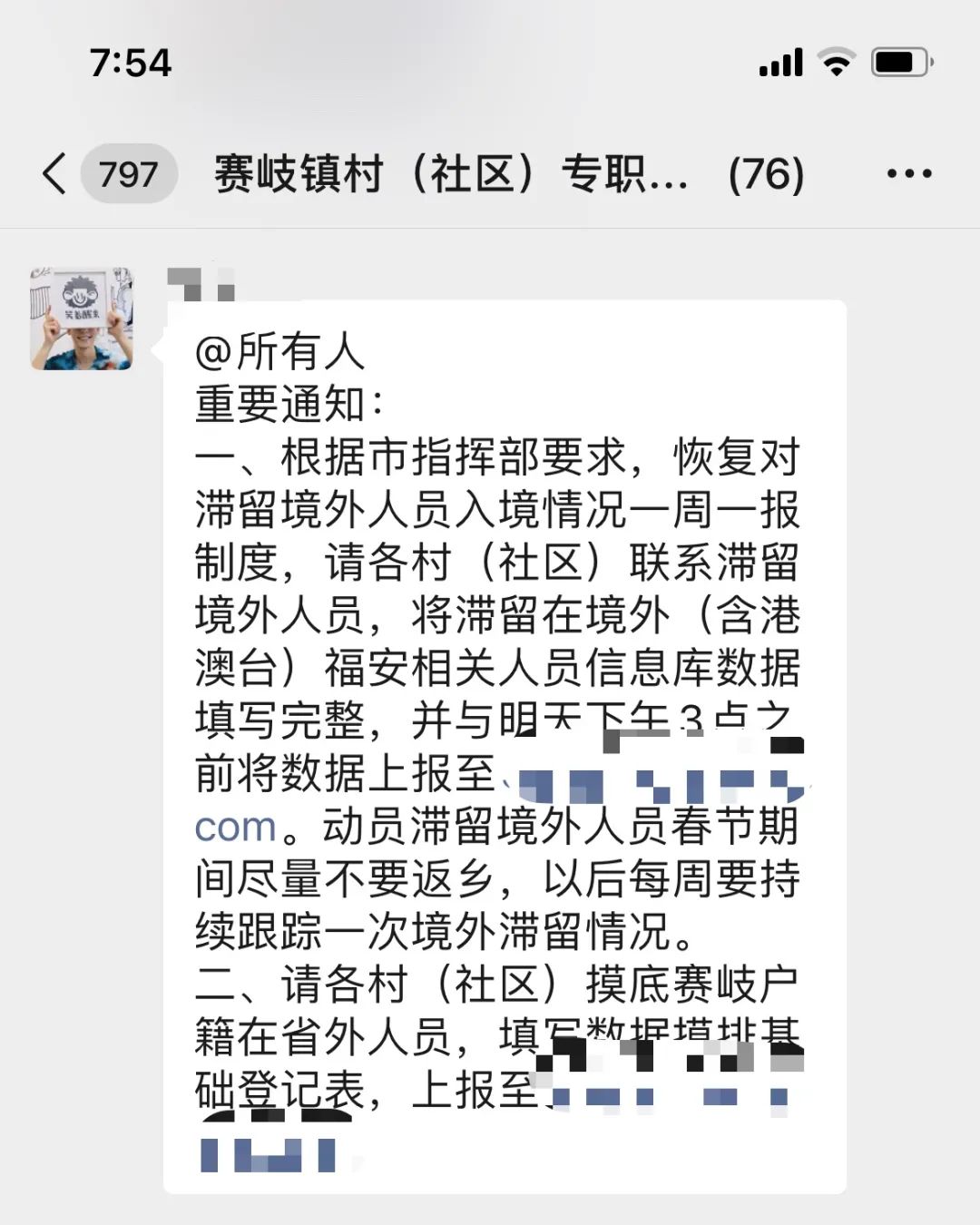Go back to the chat list
This screenshot has height=1225, width=980.
pos(56,173)
